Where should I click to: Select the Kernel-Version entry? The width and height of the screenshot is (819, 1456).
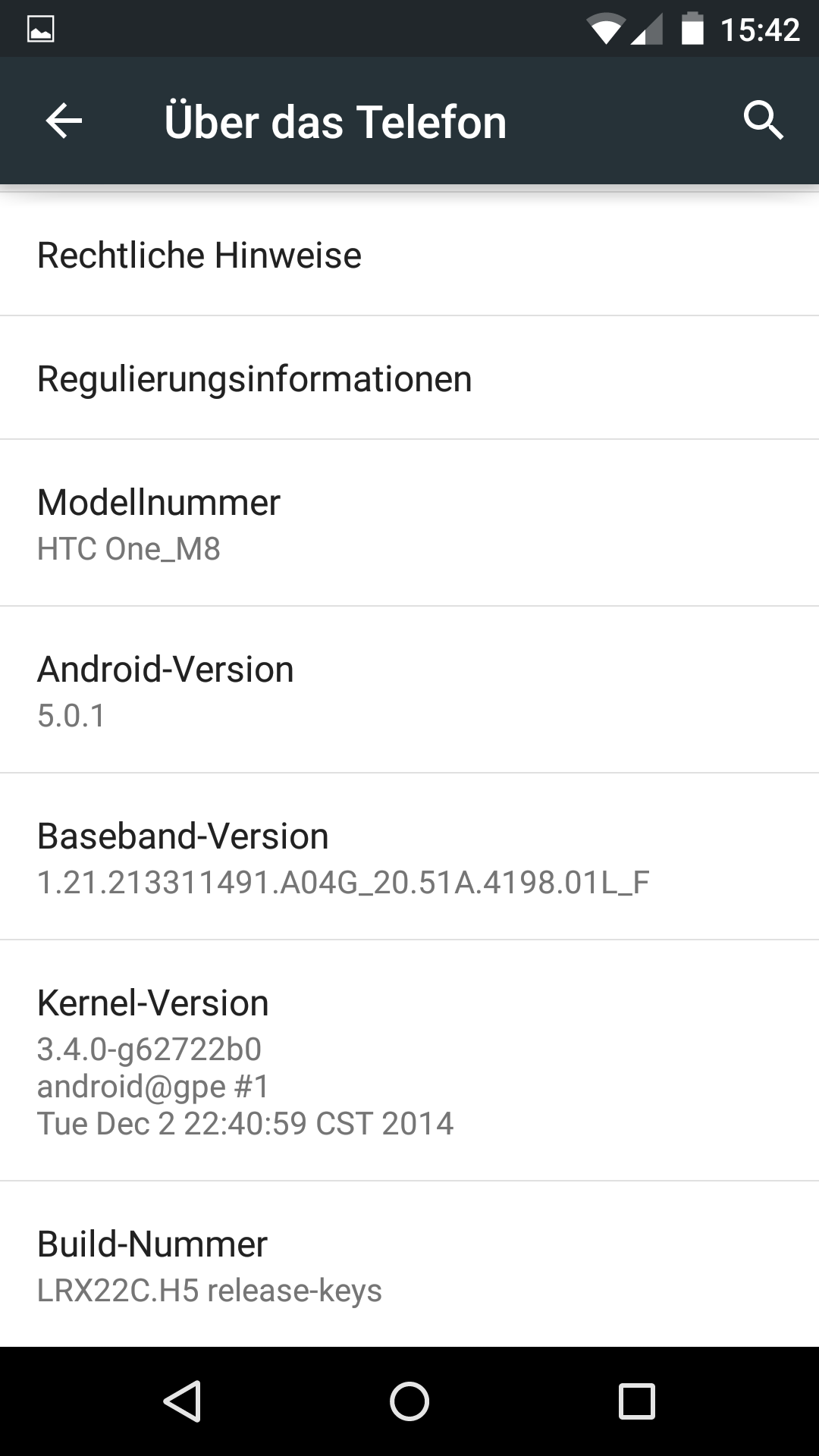click(x=409, y=1060)
